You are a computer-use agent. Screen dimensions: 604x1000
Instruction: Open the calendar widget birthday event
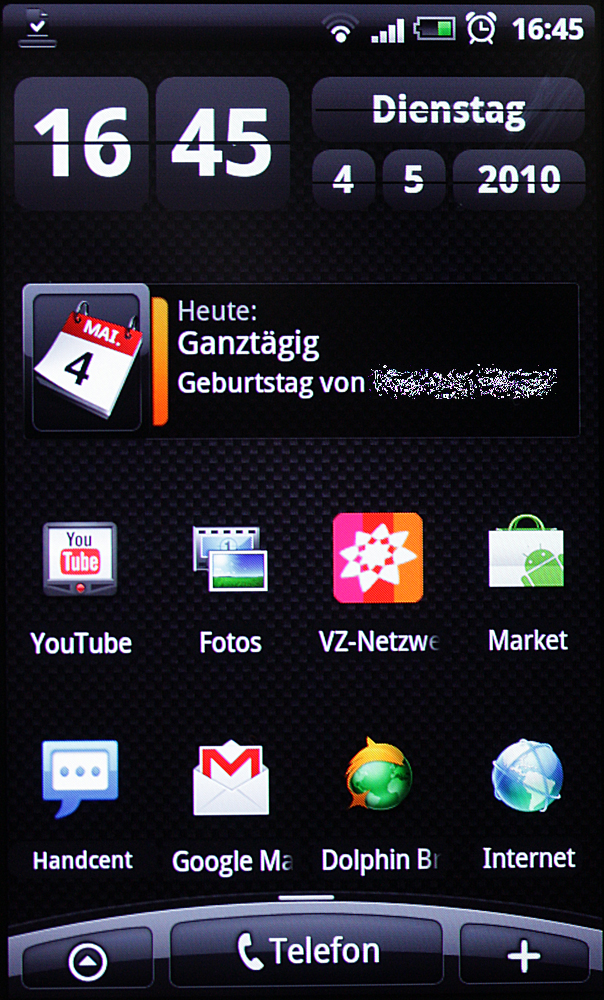[x=301, y=360]
